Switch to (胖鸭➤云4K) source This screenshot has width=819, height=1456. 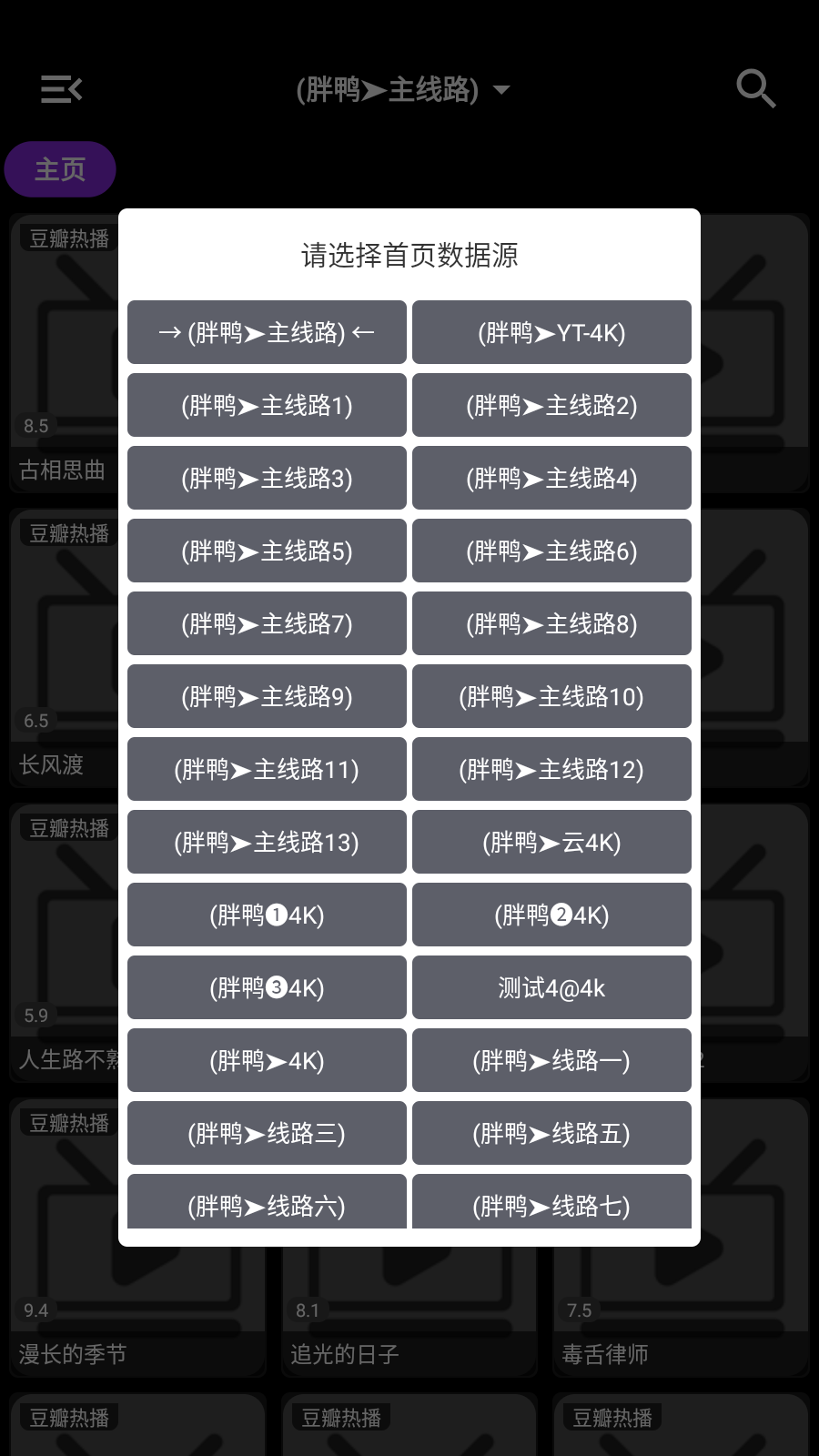(x=551, y=842)
